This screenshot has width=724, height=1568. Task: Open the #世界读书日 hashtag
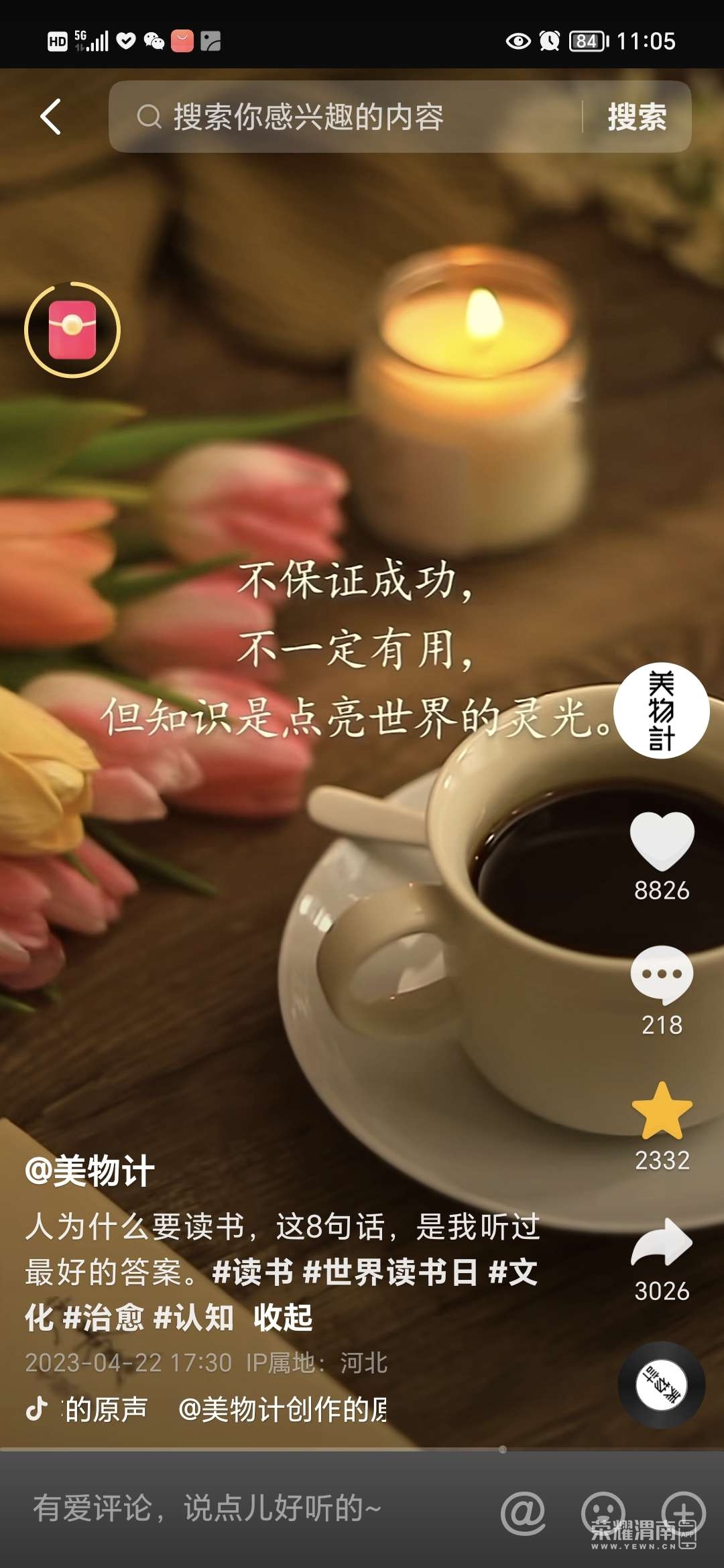pyautogui.click(x=390, y=1272)
